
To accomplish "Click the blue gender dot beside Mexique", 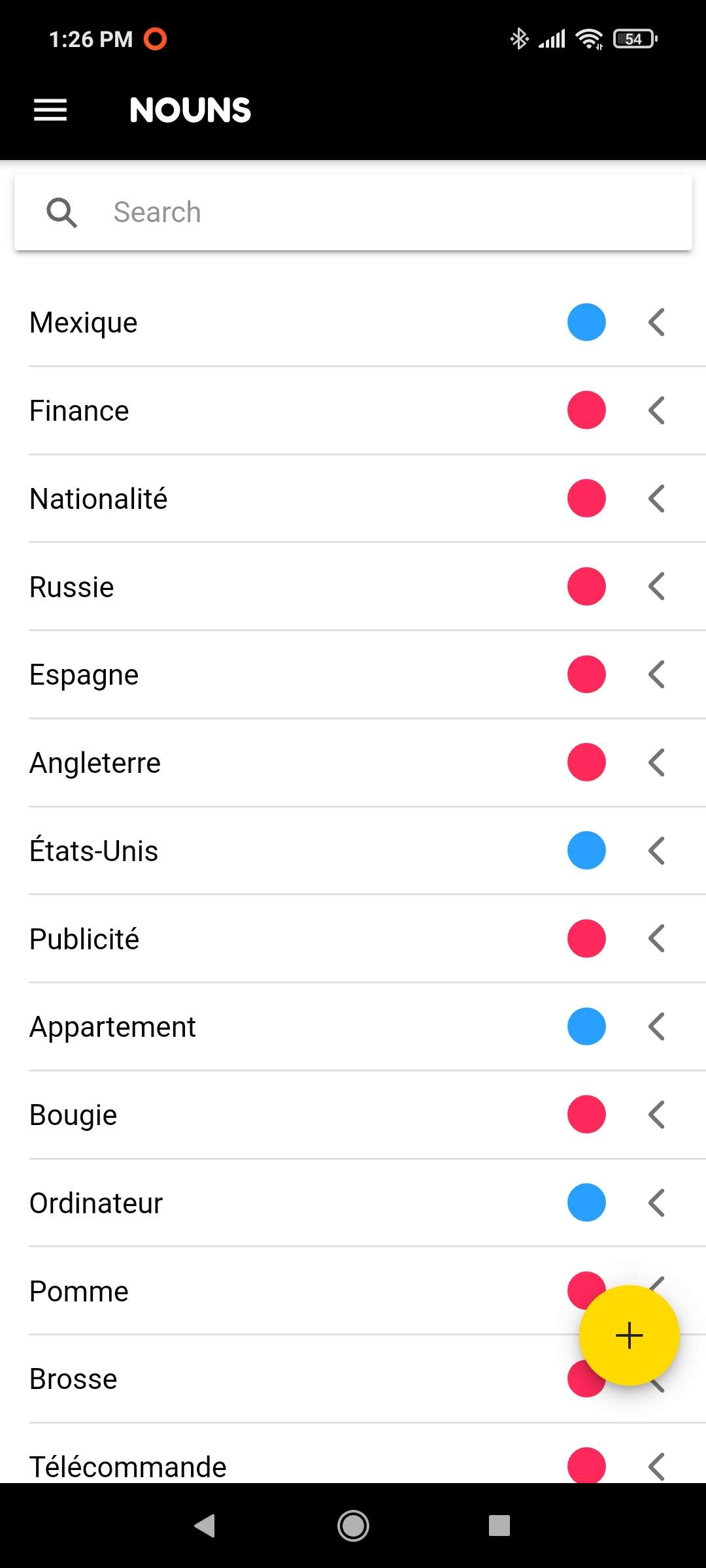I will 586,321.
